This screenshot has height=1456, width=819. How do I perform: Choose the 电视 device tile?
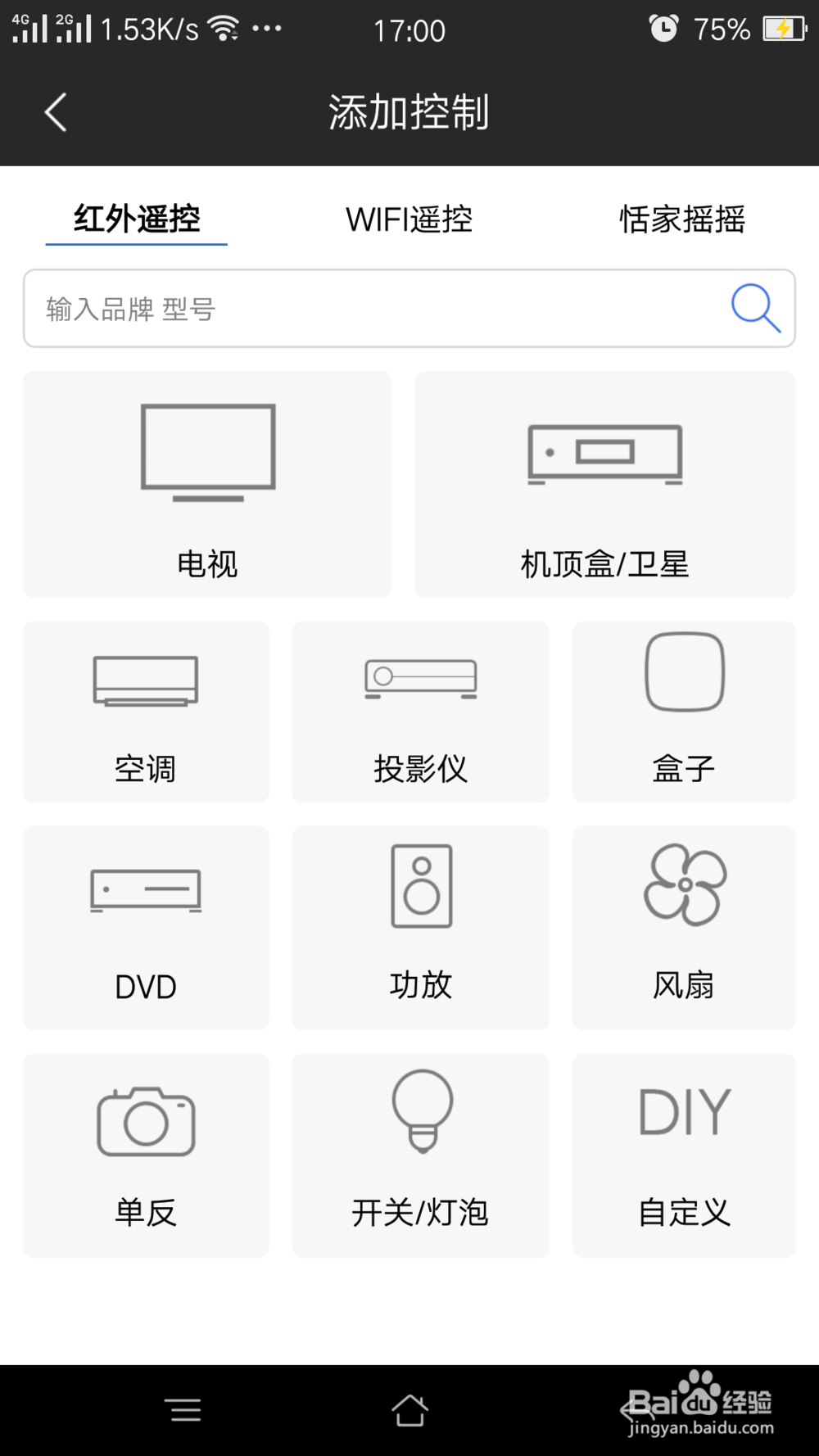[207, 485]
